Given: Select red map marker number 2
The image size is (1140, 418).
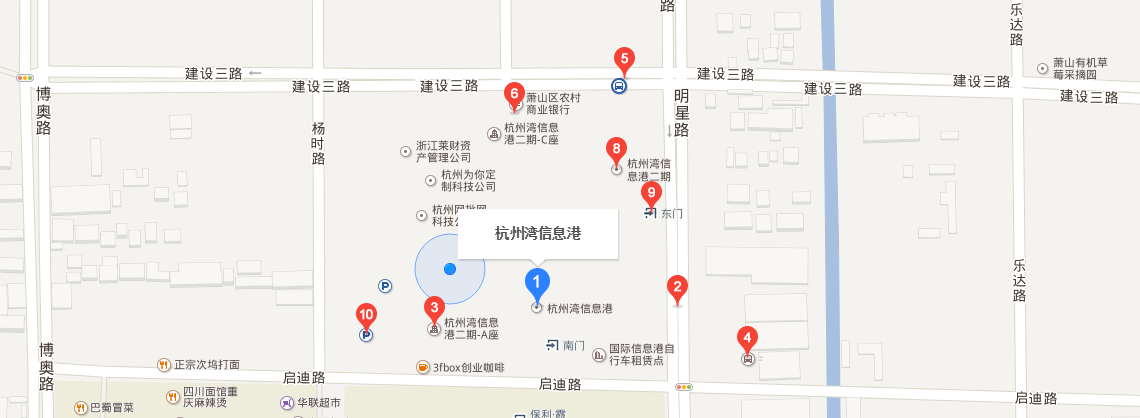Looking at the screenshot, I should (x=678, y=288).
